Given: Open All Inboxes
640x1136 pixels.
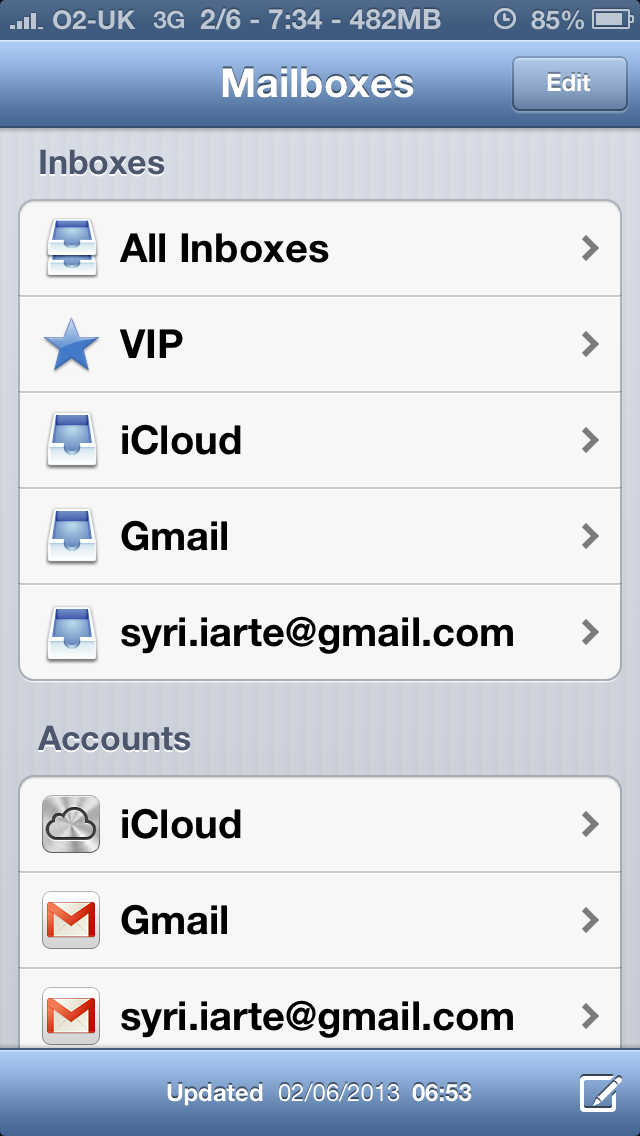Looking at the screenshot, I should (320, 248).
